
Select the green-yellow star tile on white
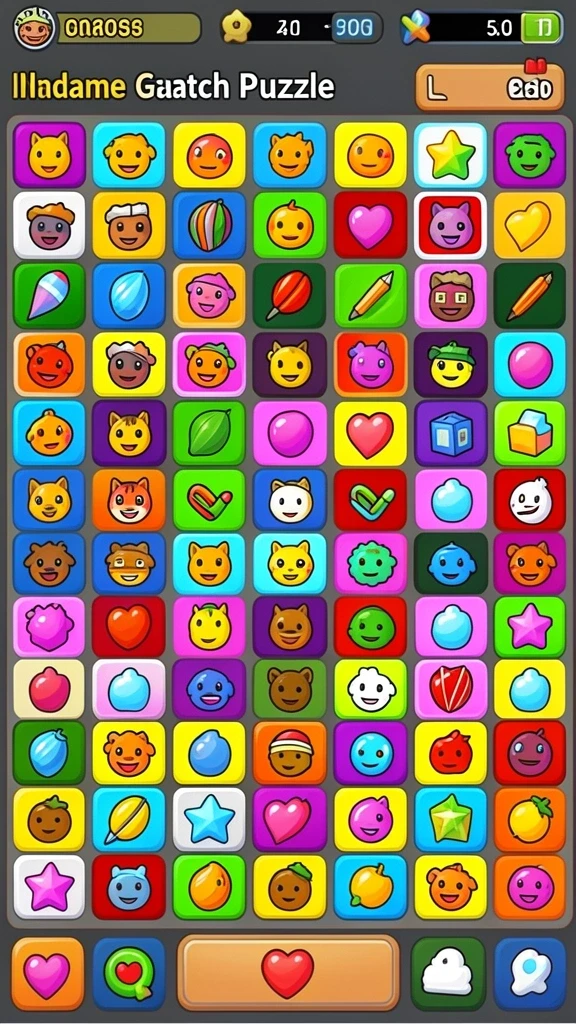(x=450, y=155)
